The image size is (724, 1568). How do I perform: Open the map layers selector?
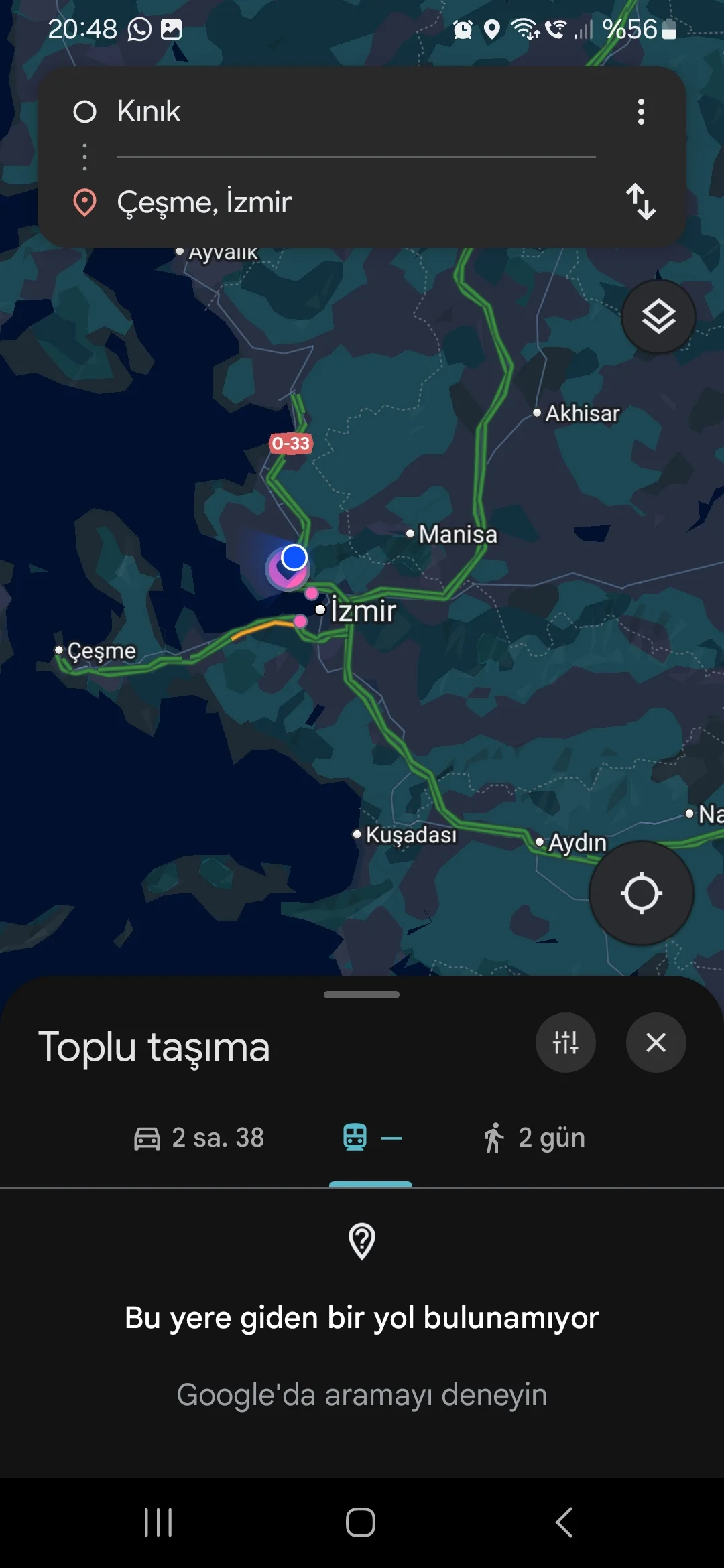point(658,316)
